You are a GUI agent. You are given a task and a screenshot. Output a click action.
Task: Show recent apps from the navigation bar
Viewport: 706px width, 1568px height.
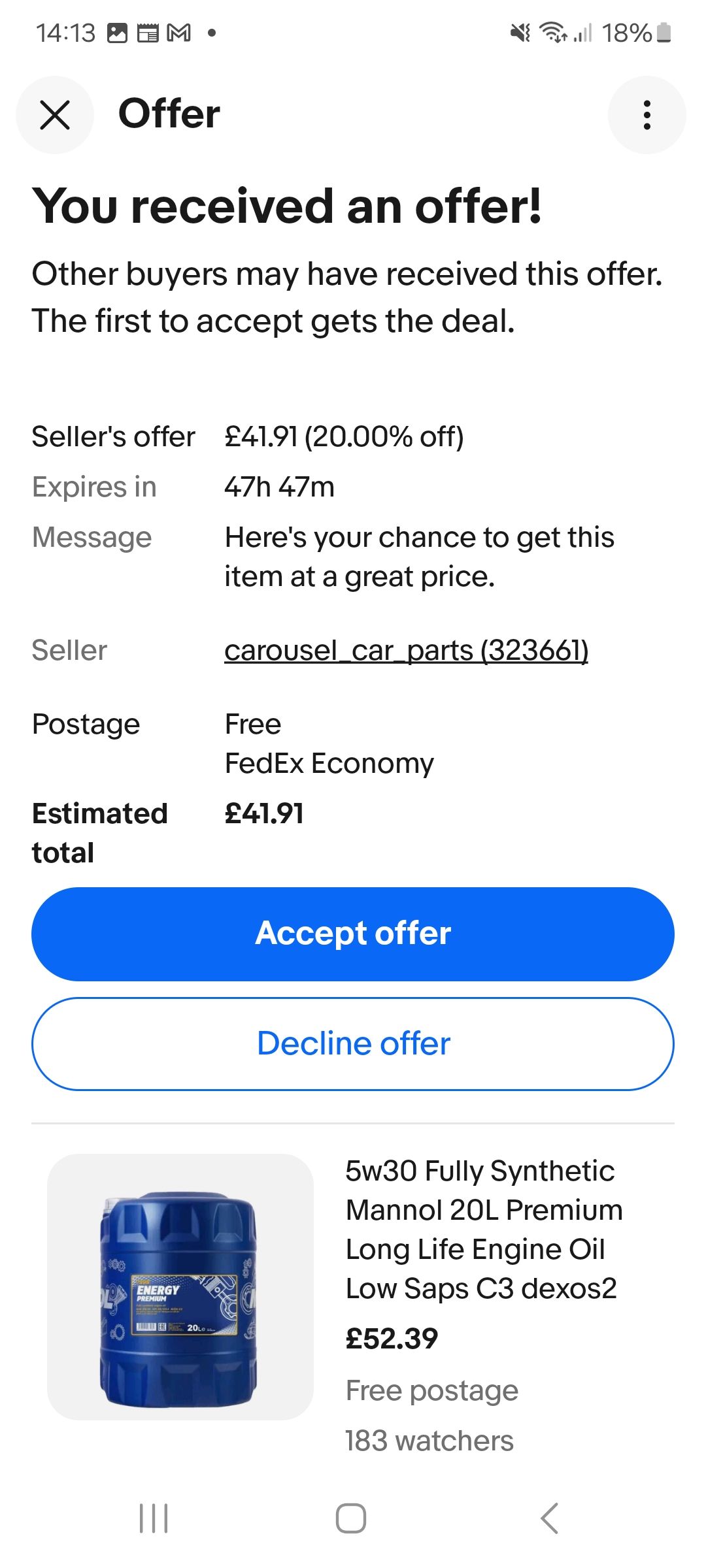(x=154, y=1518)
